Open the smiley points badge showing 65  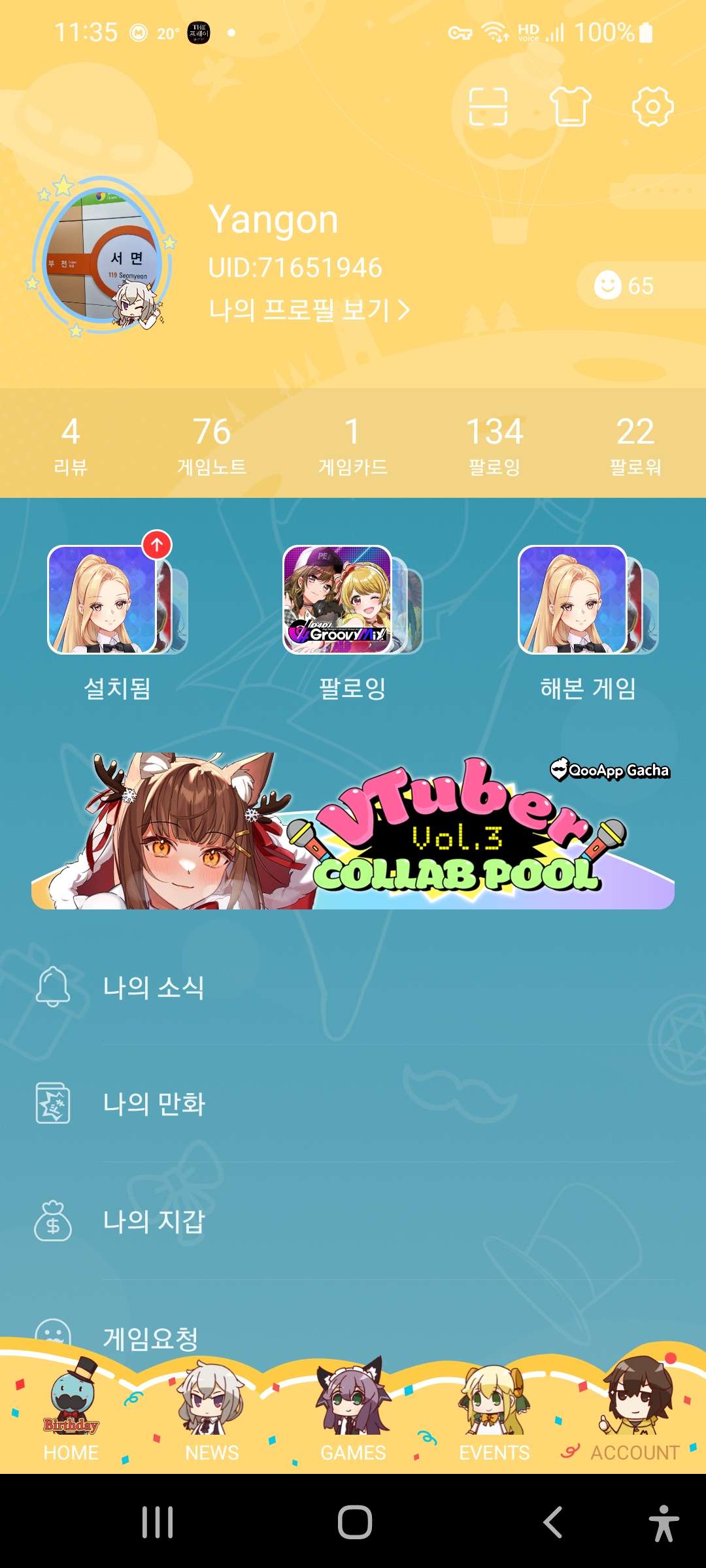pos(625,286)
